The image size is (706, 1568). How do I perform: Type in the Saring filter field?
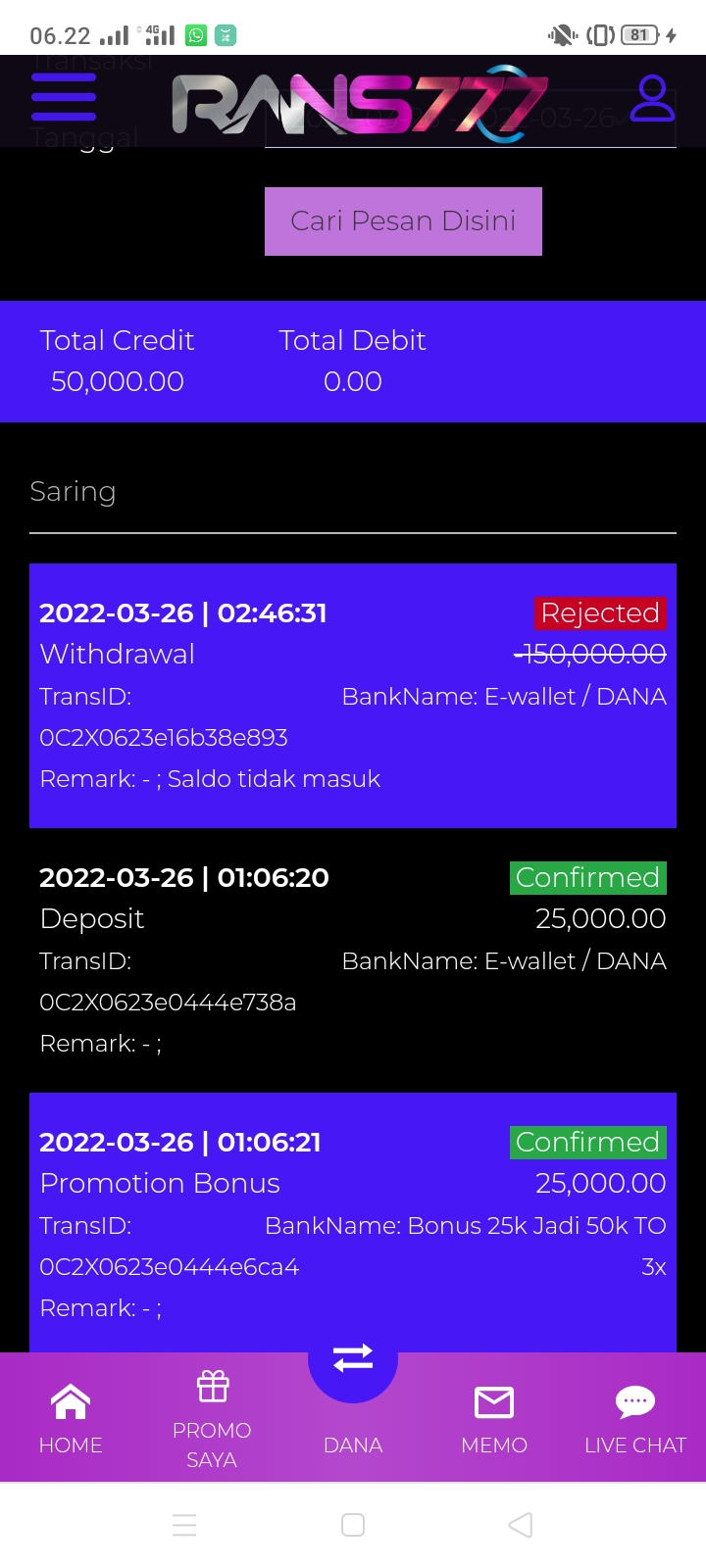pos(353,493)
